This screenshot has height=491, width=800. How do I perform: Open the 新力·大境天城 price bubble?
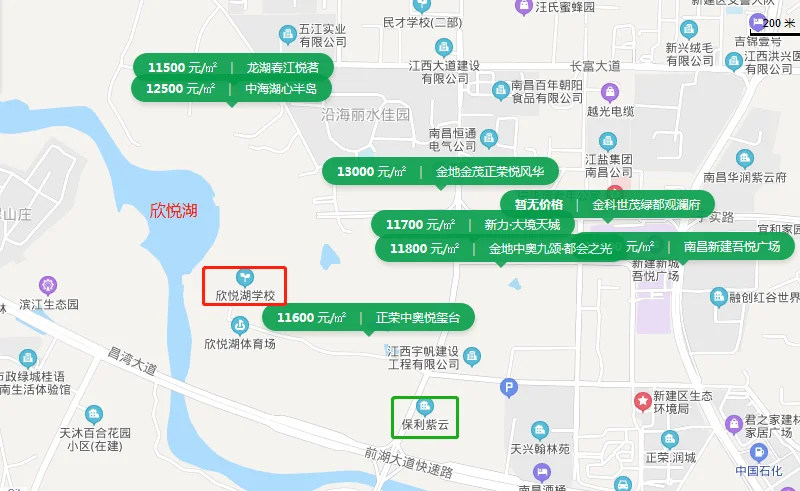click(x=472, y=225)
